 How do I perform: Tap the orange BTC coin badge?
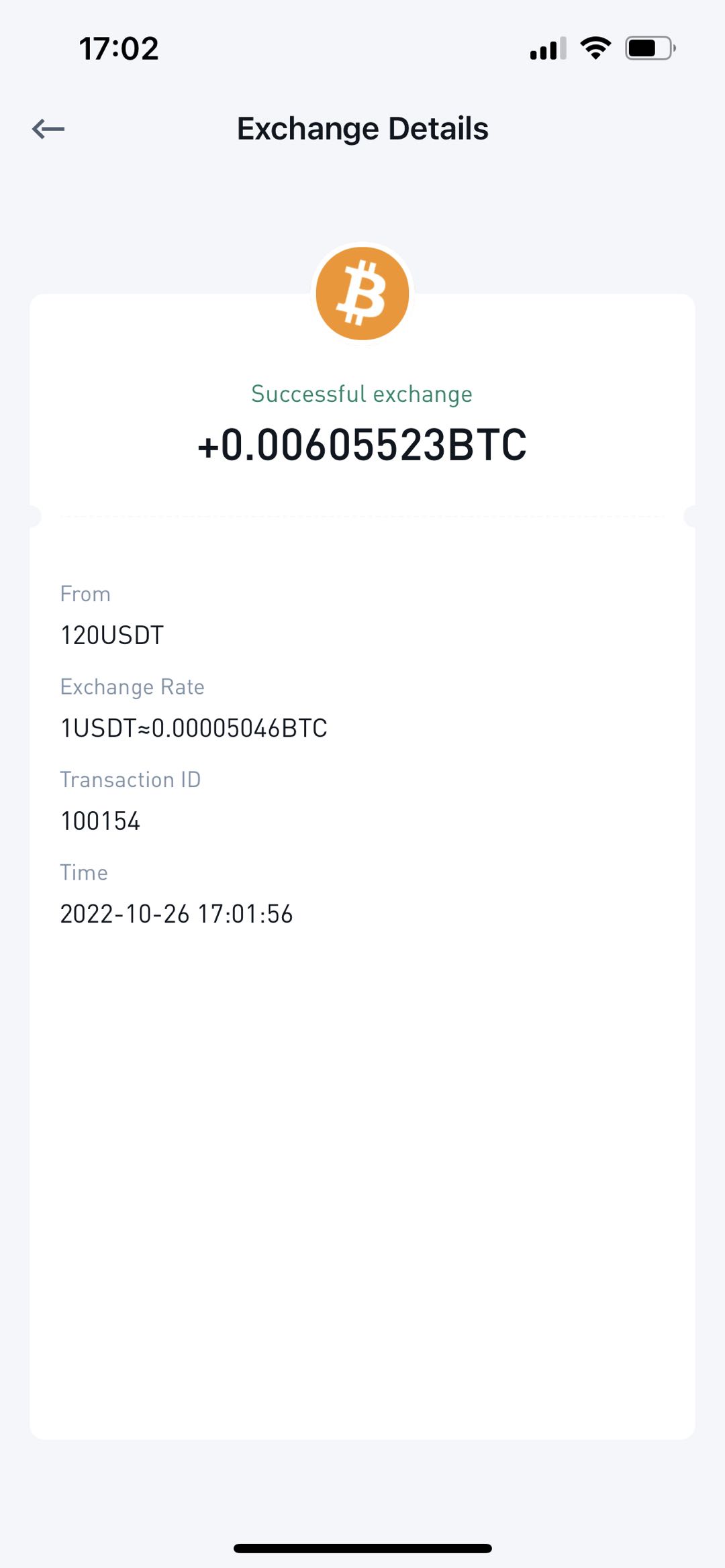pos(362,292)
